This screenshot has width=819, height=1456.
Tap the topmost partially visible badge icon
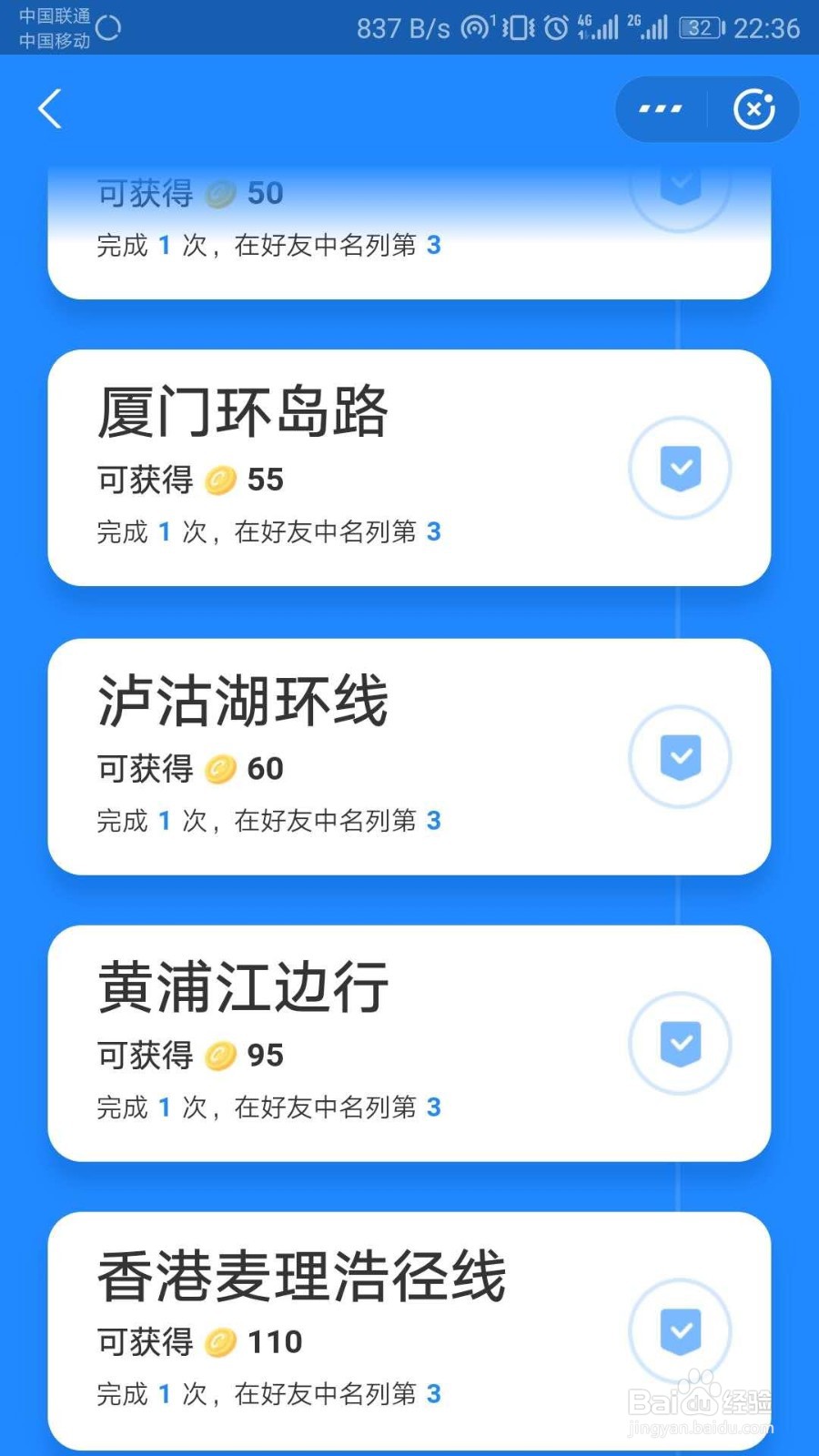(x=680, y=187)
